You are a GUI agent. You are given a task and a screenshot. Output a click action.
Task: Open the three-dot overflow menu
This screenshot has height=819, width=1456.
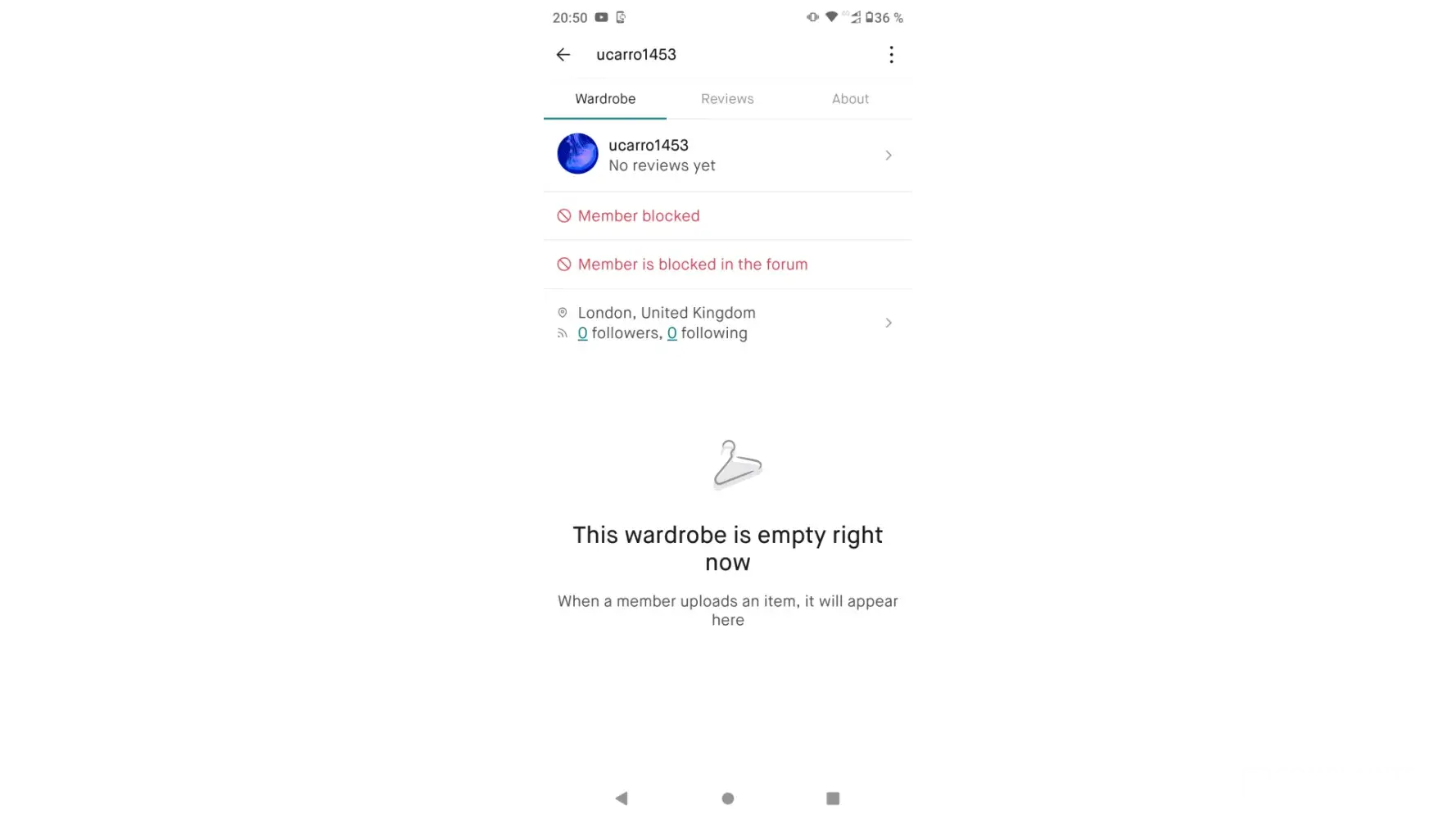pyautogui.click(x=891, y=55)
